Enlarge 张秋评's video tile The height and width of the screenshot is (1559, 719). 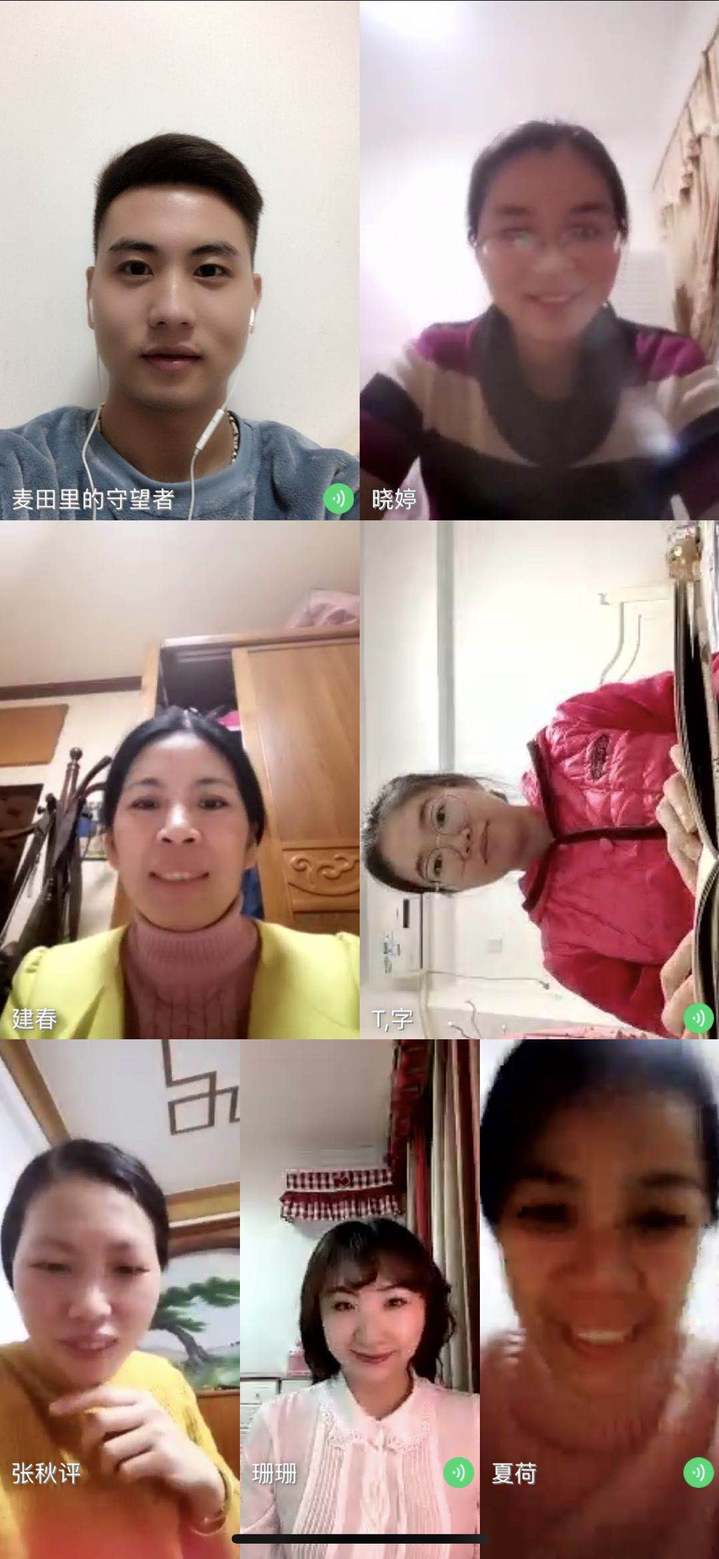point(119,1299)
